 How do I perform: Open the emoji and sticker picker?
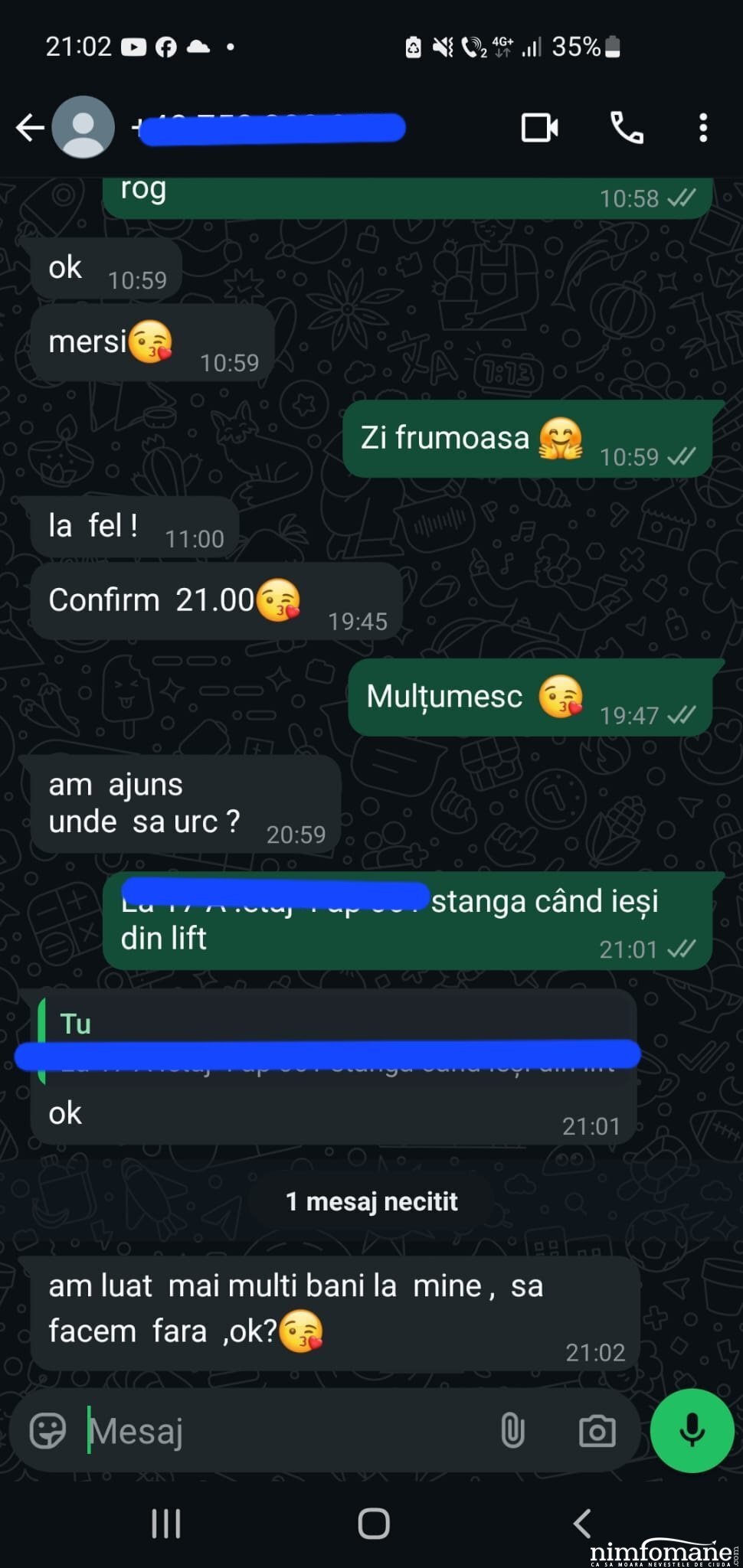click(x=47, y=1430)
